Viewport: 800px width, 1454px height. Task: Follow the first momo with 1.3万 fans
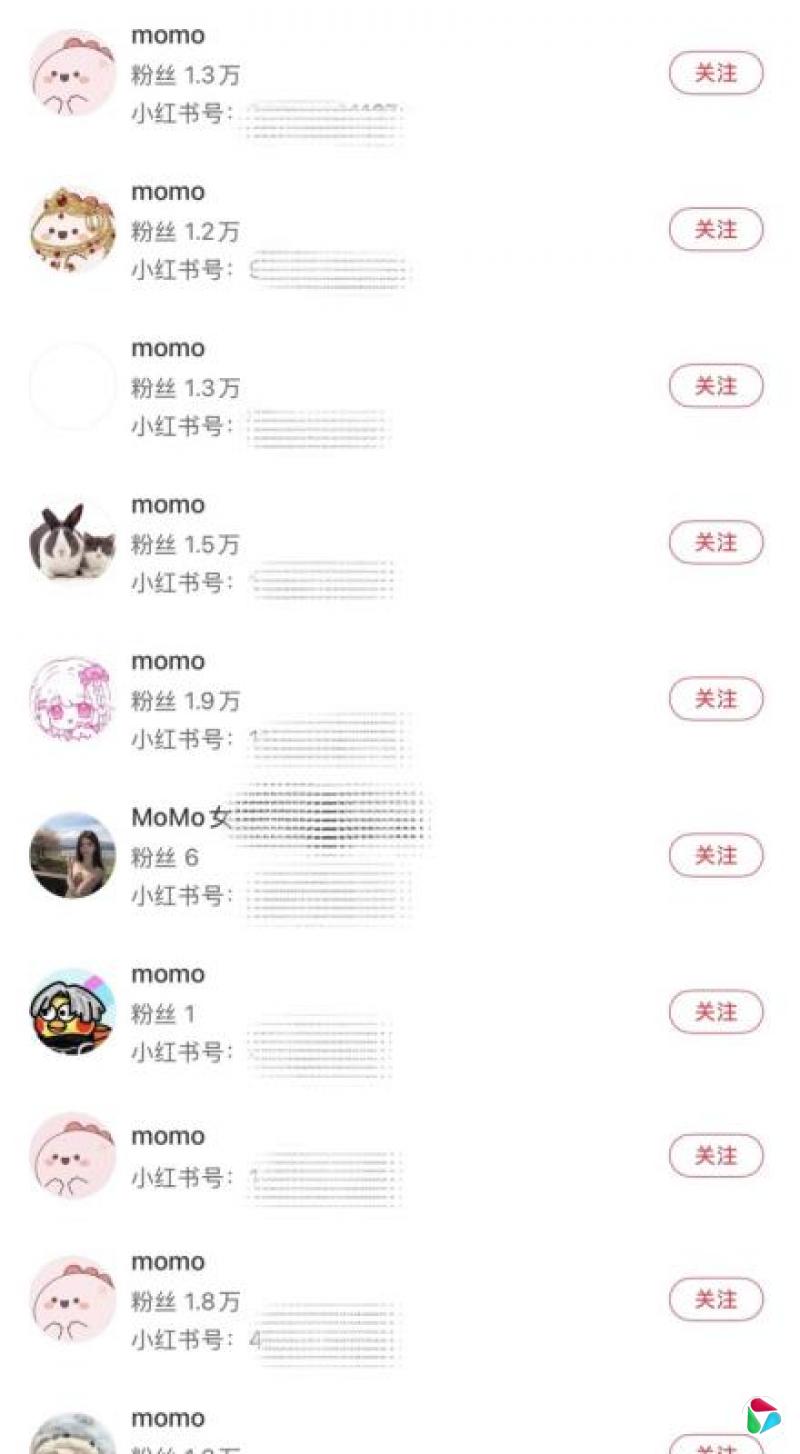click(715, 73)
